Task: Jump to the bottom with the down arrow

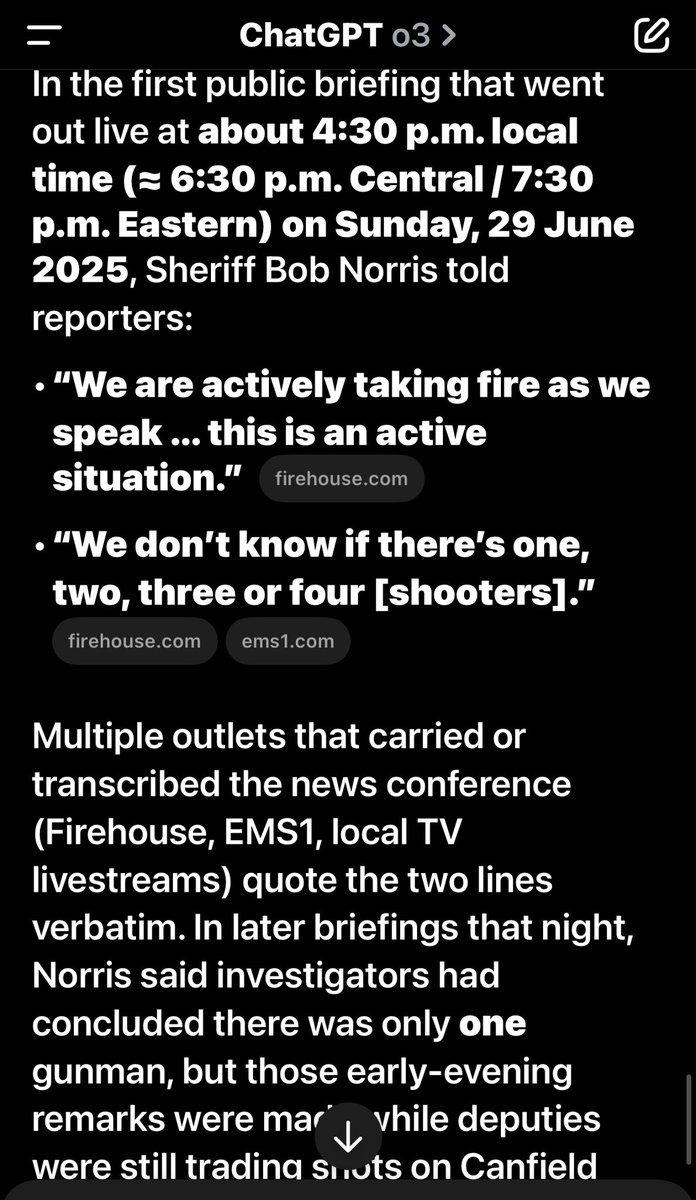Action: click(348, 1138)
